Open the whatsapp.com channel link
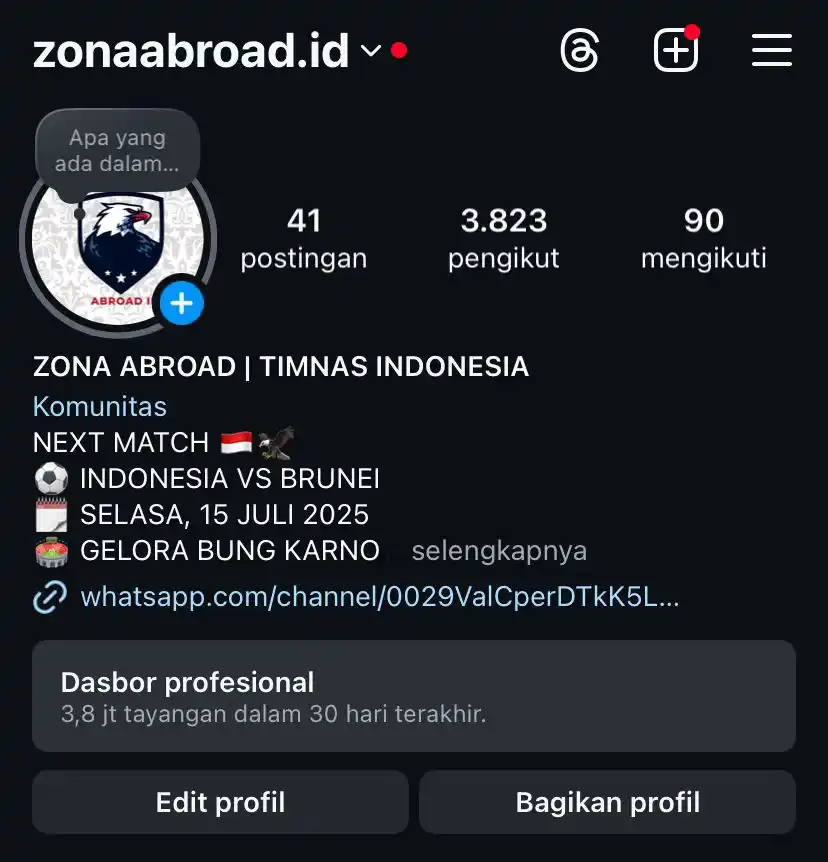The image size is (828, 862). click(379, 597)
